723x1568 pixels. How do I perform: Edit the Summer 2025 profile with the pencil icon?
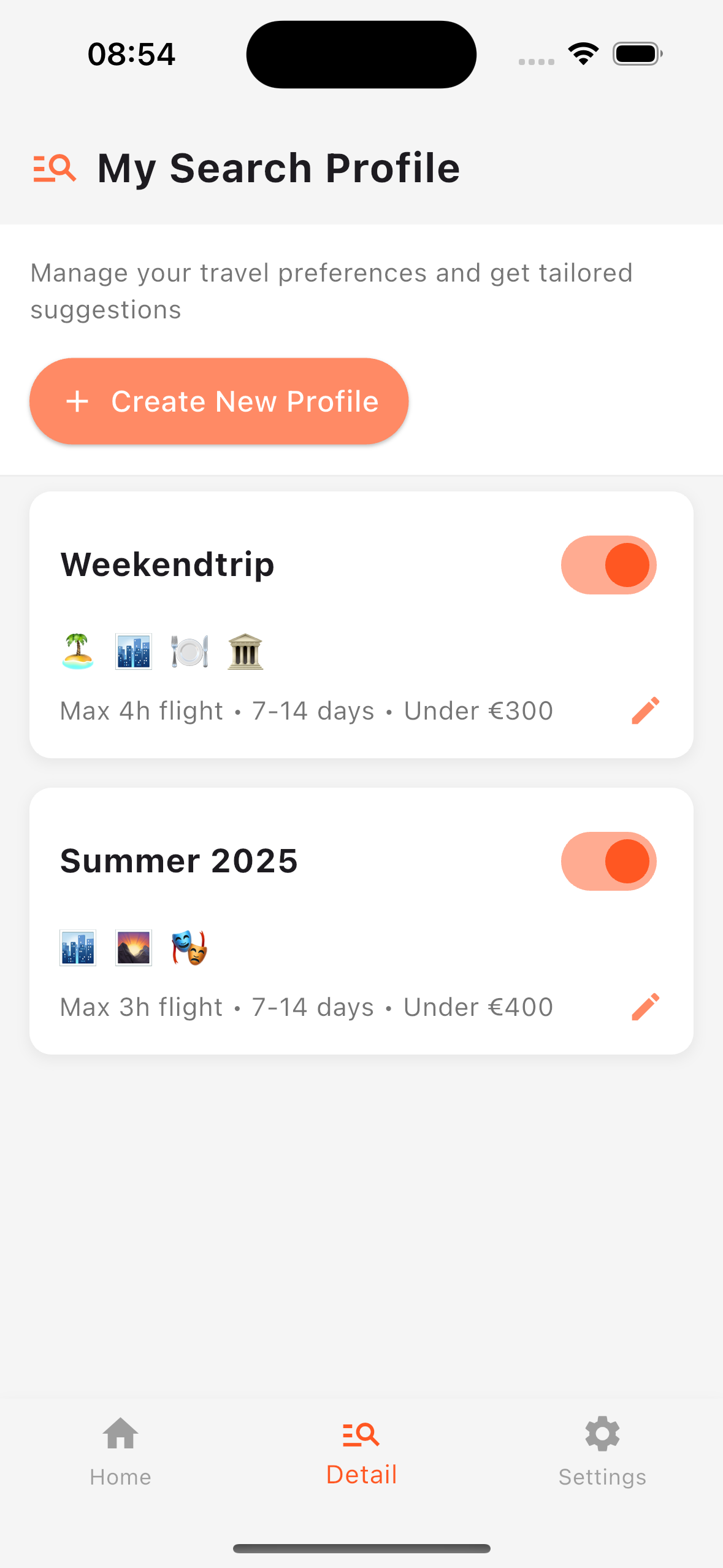pyautogui.click(x=645, y=1006)
